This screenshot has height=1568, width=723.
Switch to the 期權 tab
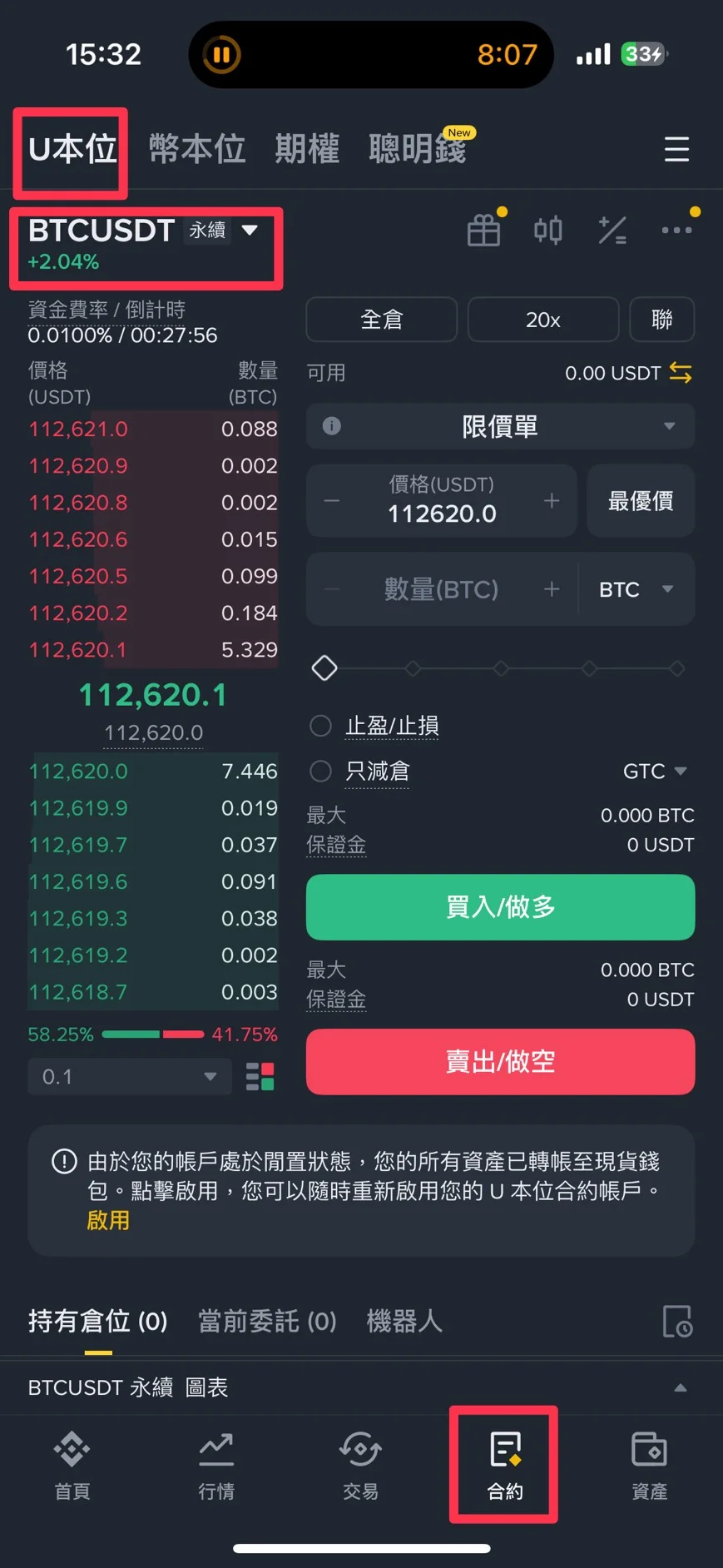coord(307,150)
